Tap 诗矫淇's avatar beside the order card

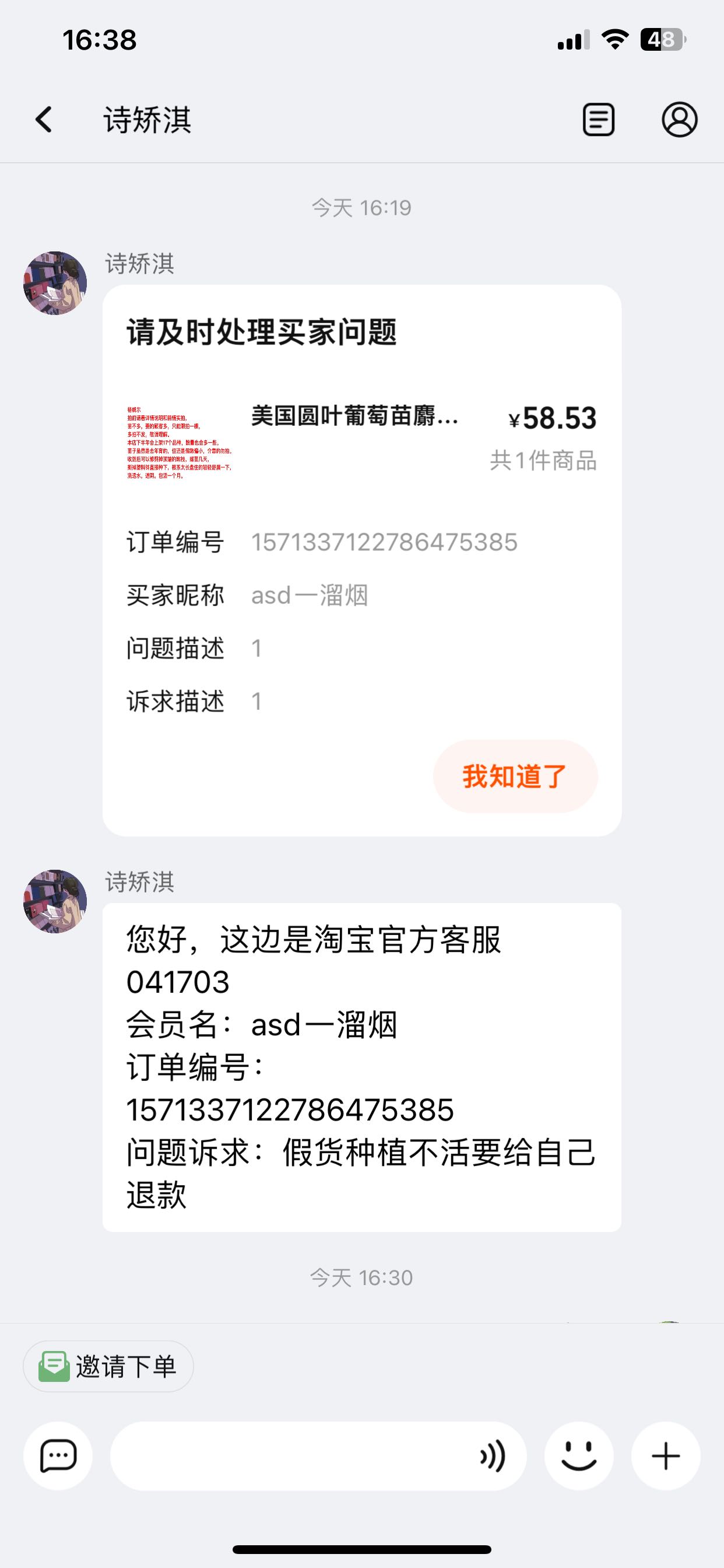(55, 283)
